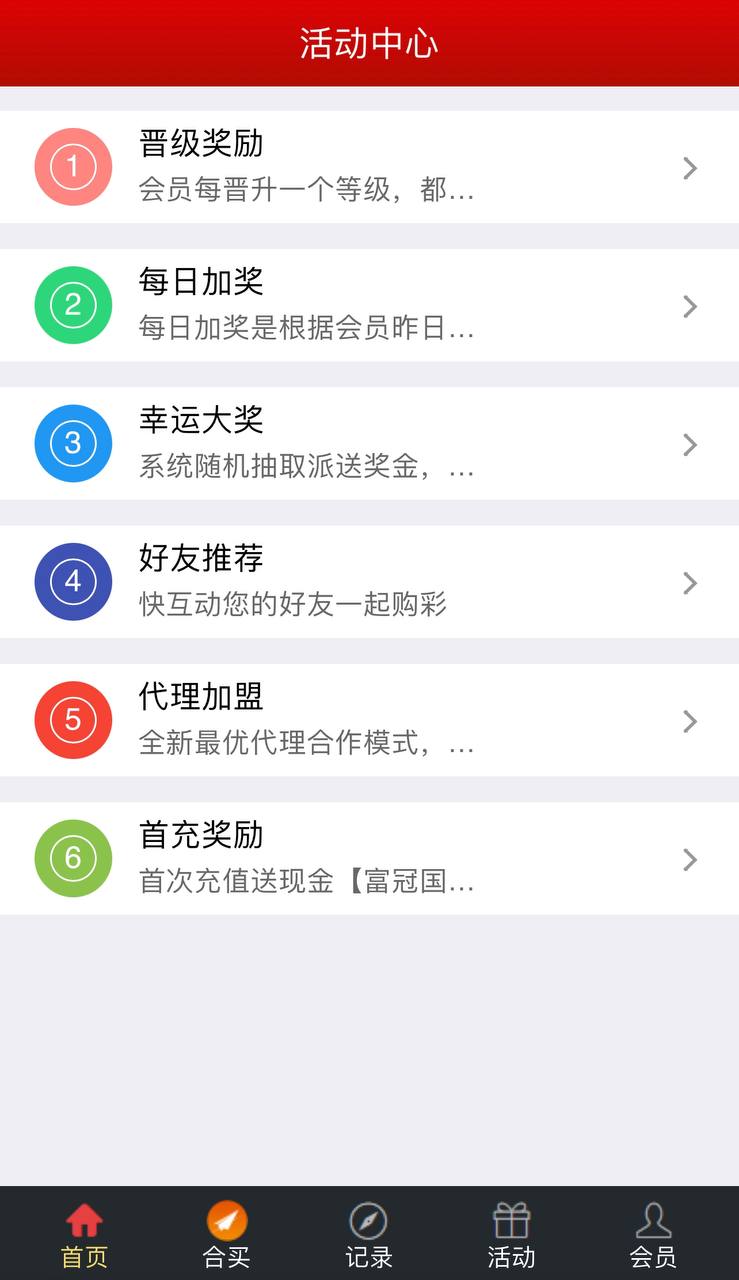Switch to the 合买 tab
739x1280 pixels.
click(x=227, y=1236)
